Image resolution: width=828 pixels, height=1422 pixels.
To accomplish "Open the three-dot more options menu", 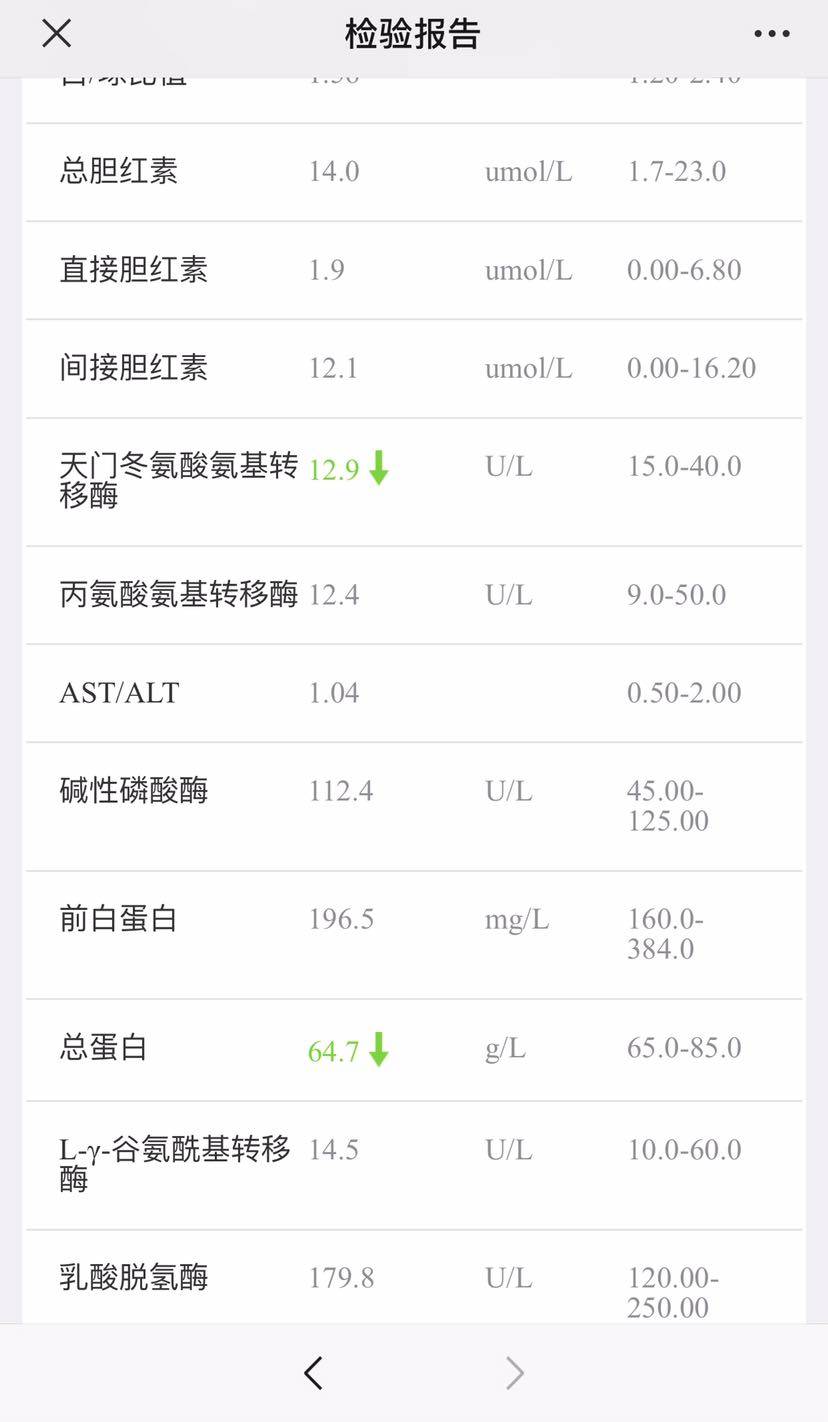I will (x=771, y=34).
